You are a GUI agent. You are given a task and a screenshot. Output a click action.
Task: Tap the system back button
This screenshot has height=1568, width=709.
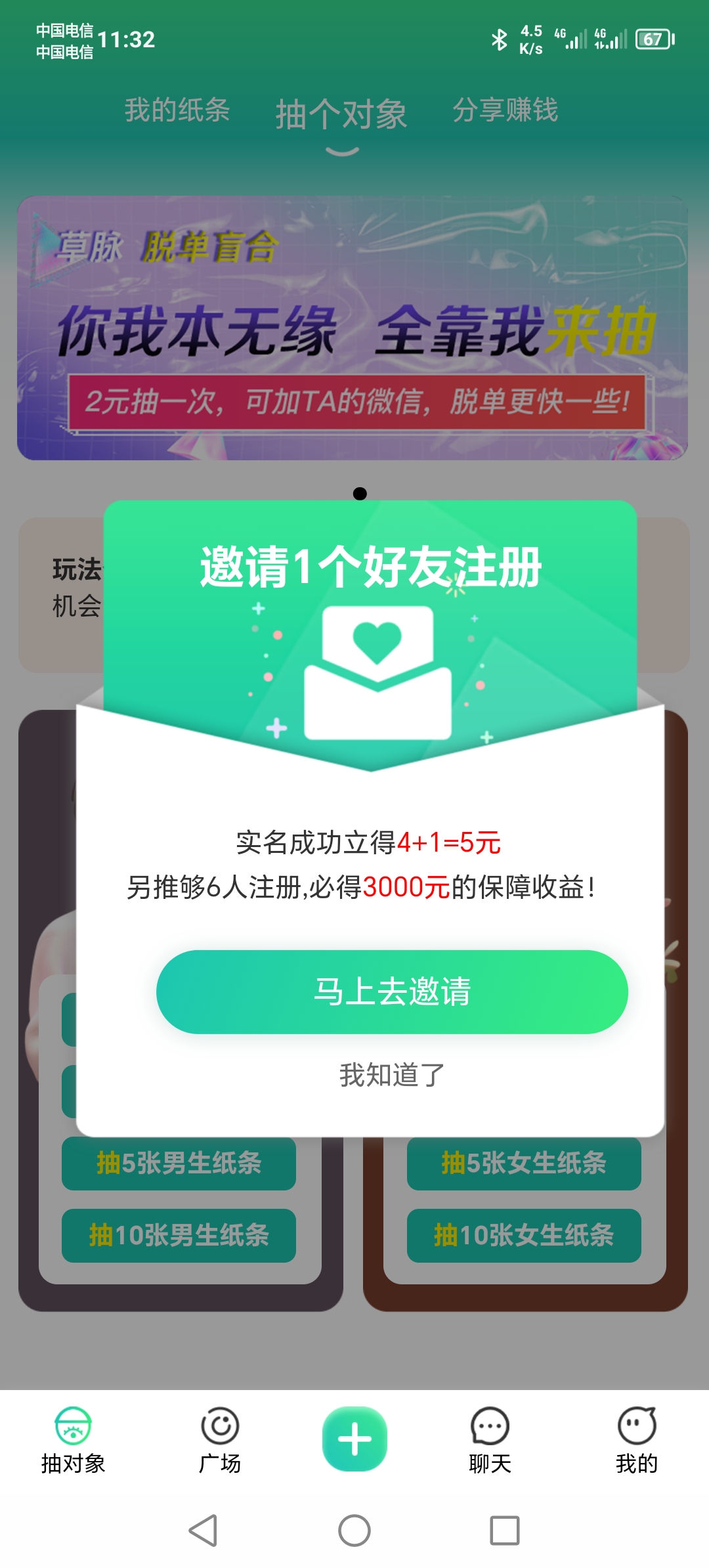[203, 1531]
